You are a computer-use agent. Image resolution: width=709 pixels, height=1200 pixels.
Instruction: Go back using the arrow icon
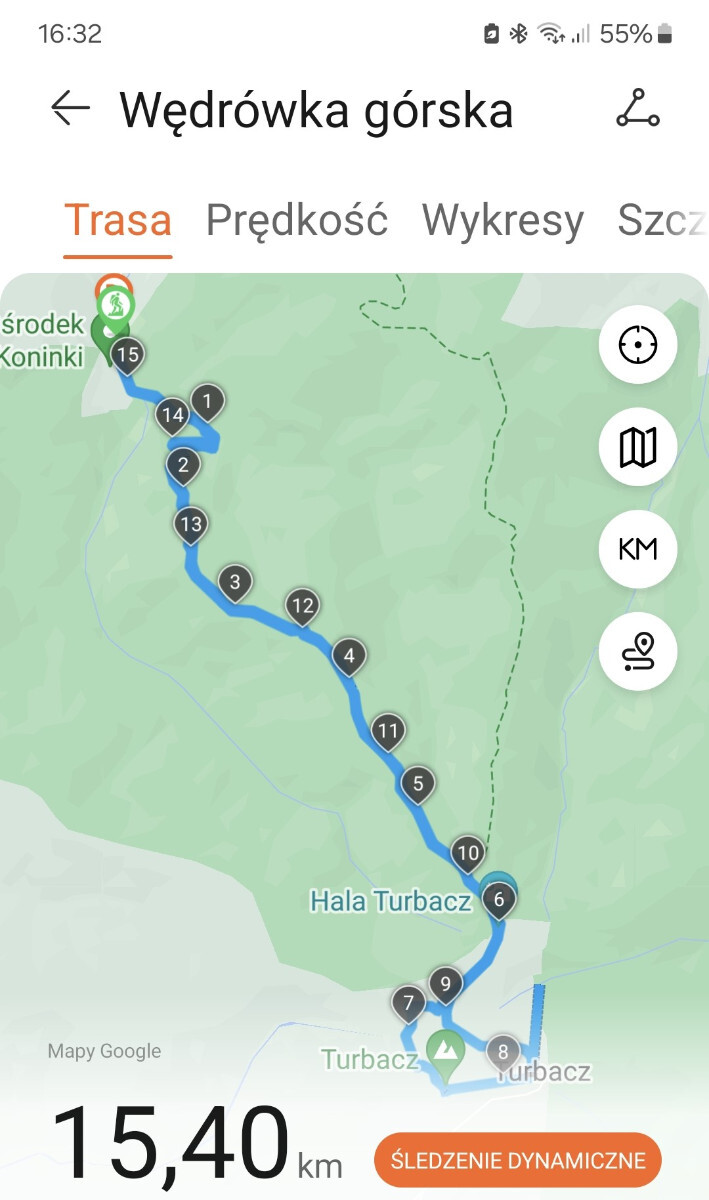coord(71,109)
